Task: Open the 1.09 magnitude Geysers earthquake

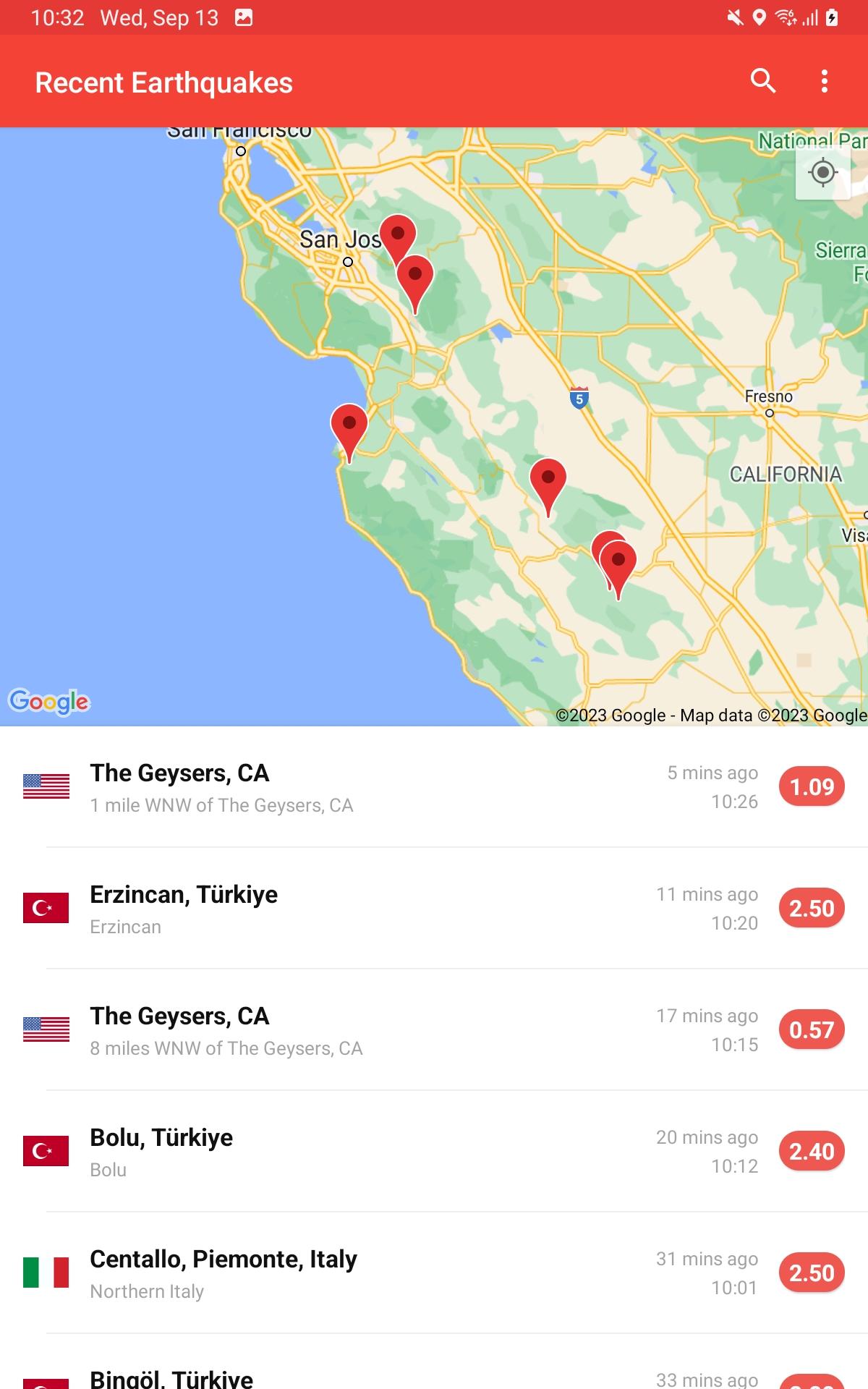Action: pyautogui.click(x=434, y=787)
